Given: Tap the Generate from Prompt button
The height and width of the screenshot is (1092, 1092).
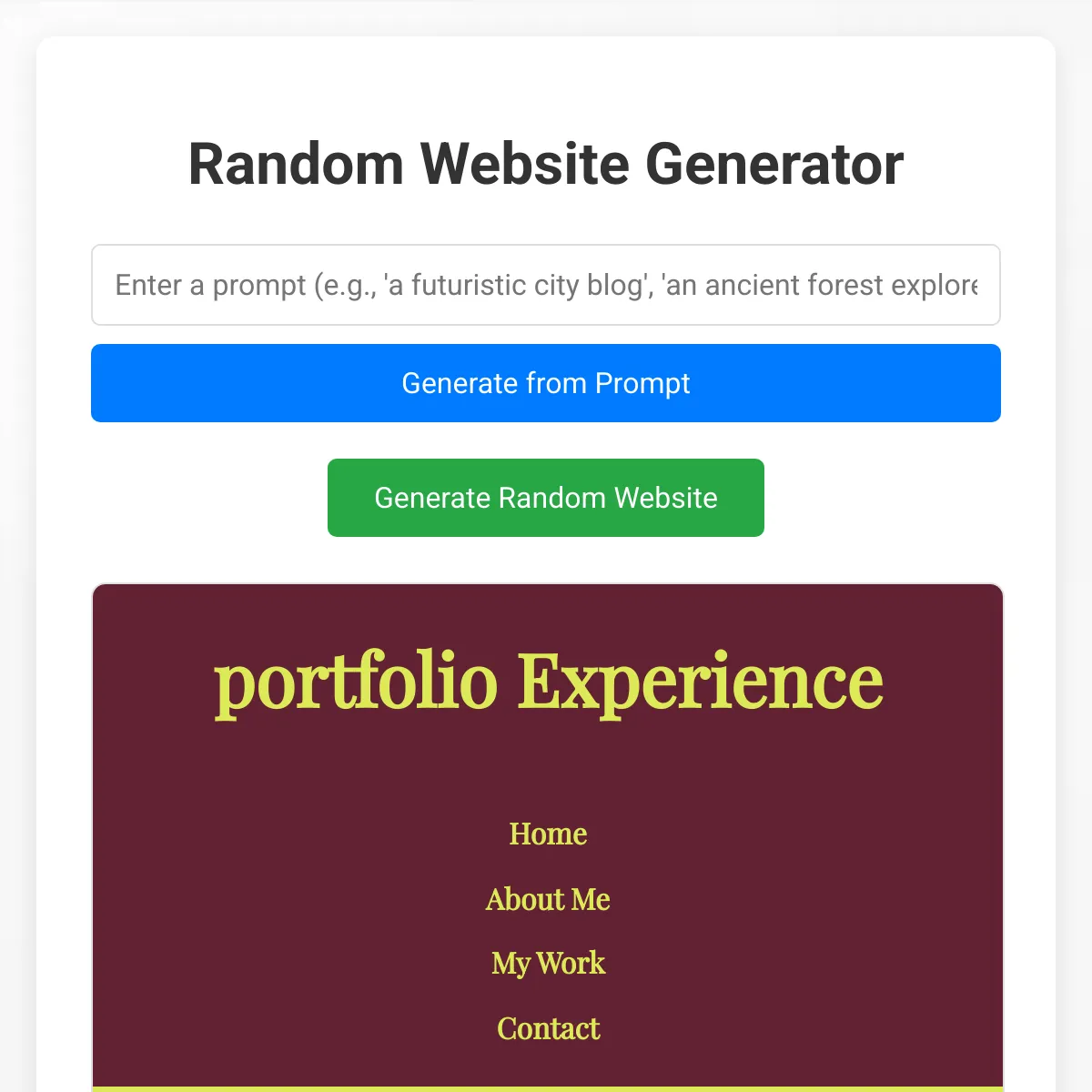Looking at the screenshot, I should 546,383.
